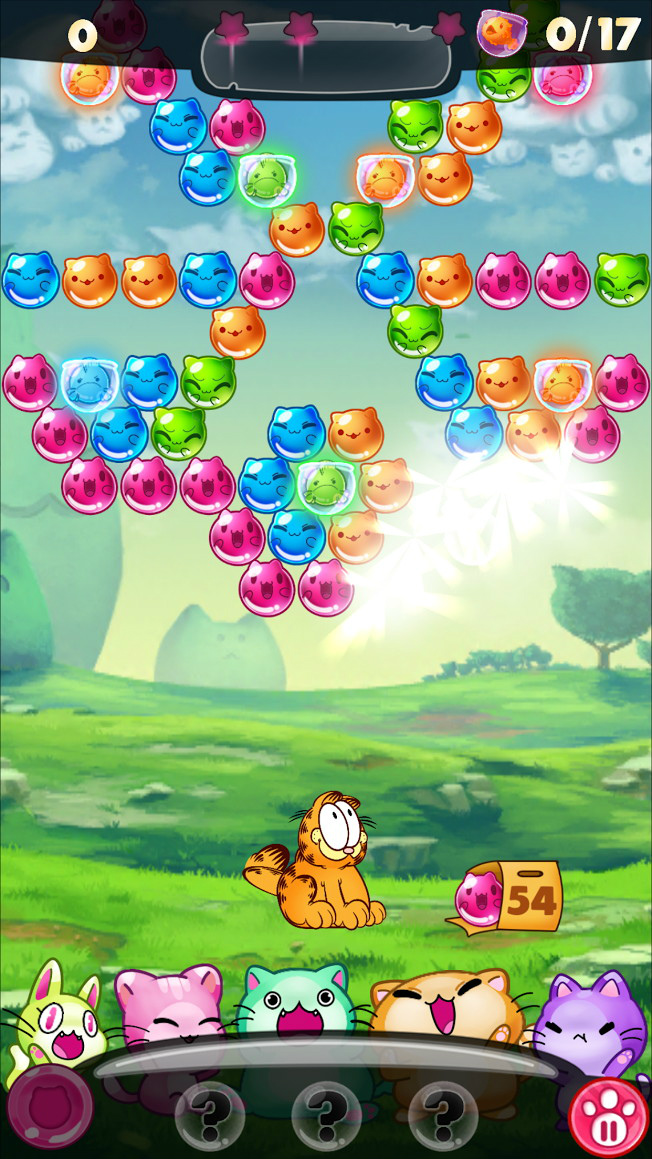The height and width of the screenshot is (1159, 652).
Task: Swap to the next pink bubble in the bag
Action: tap(479, 898)
